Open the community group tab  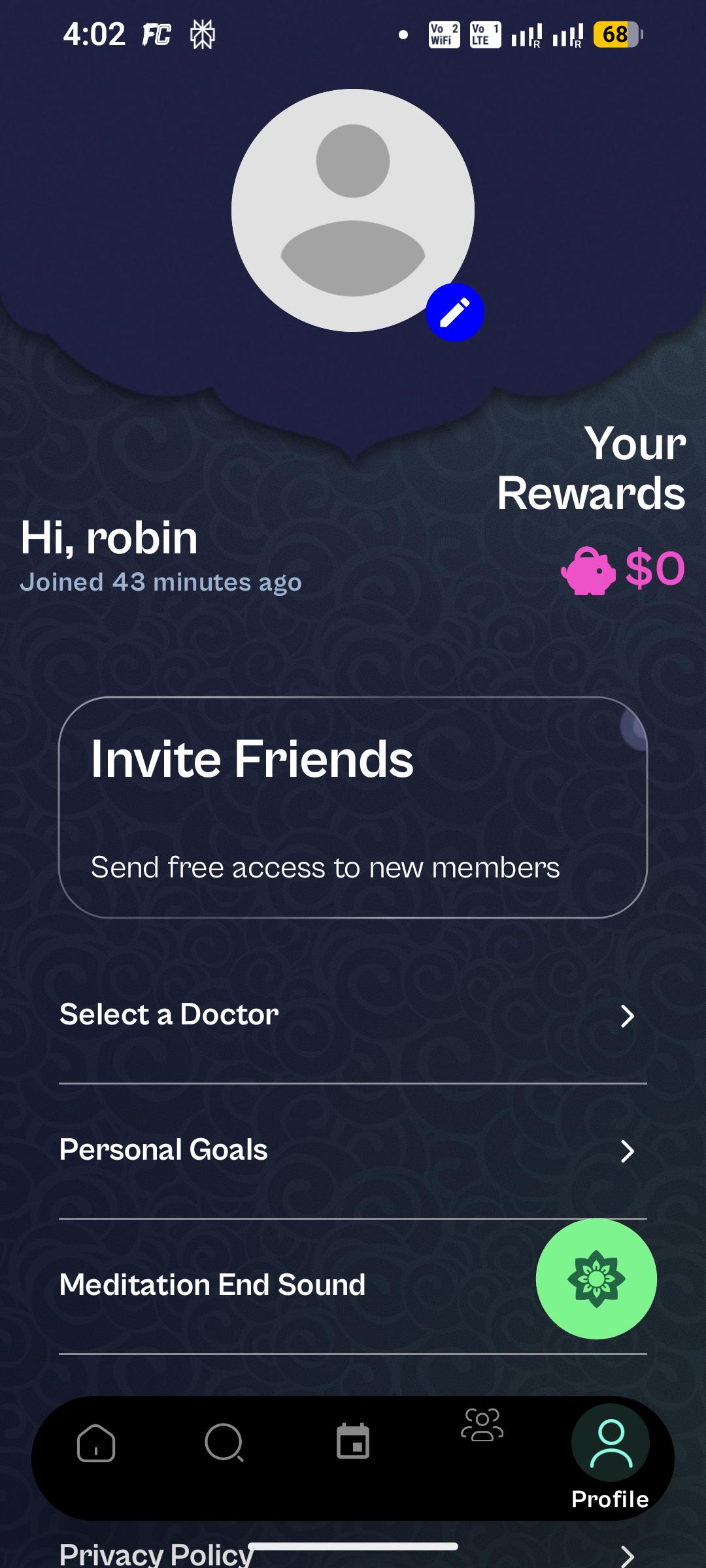(482, 1425)
